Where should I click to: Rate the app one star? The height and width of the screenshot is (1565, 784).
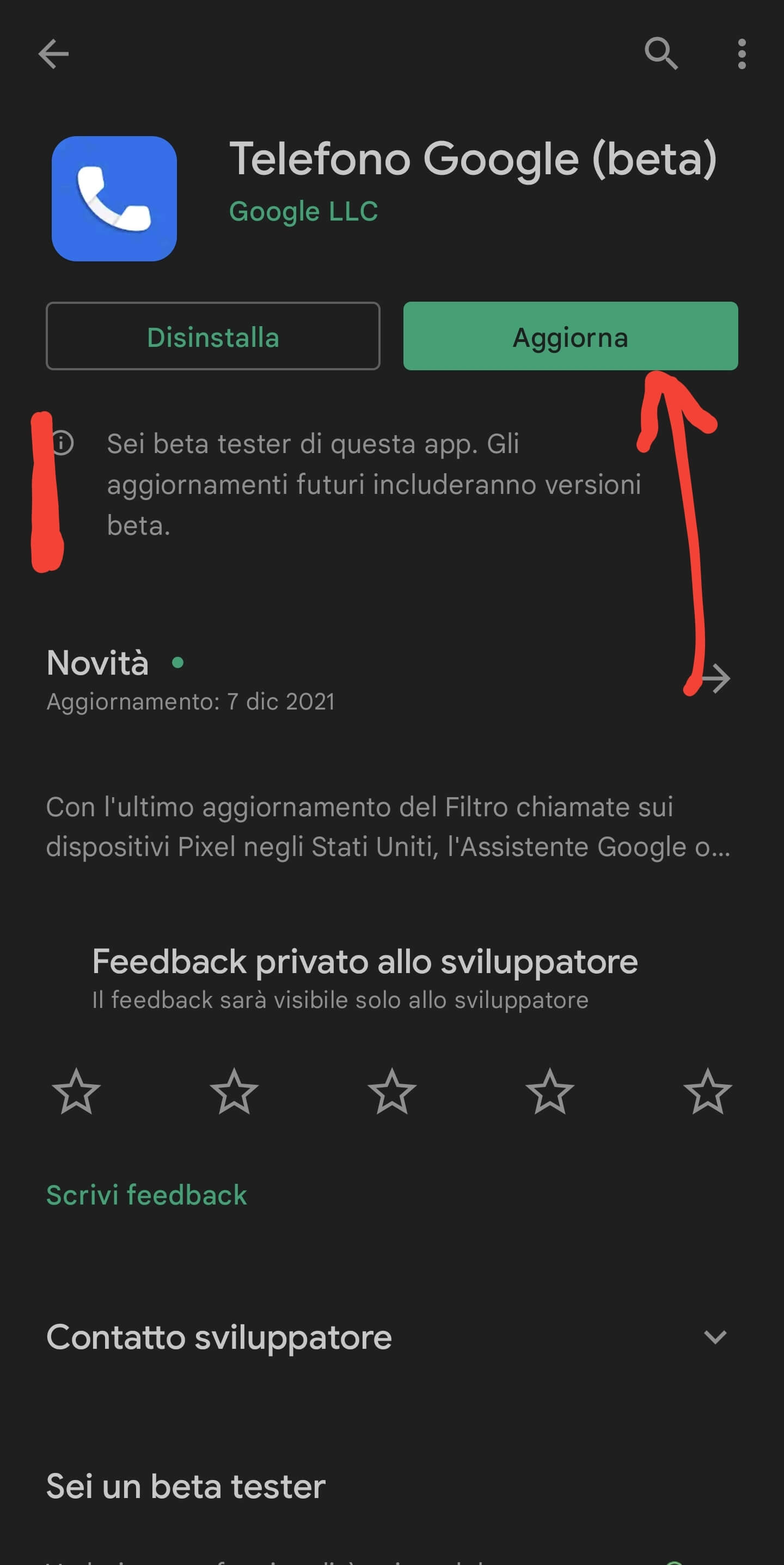[x=77, y=1092]
